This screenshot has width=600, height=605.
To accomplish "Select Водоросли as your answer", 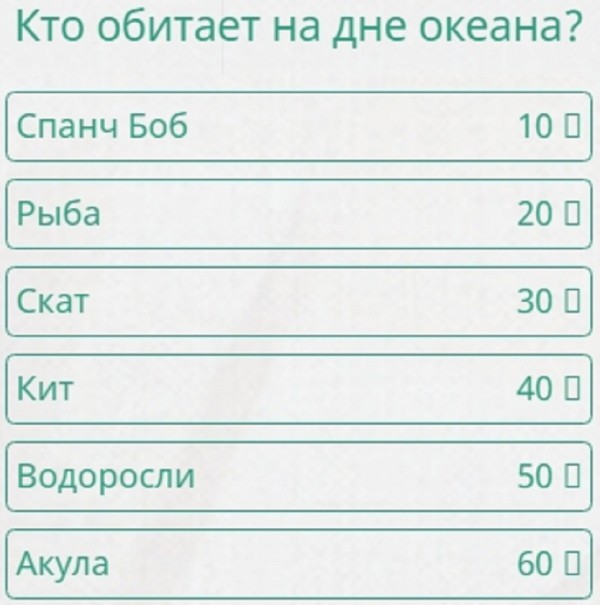I will (298, 476).
